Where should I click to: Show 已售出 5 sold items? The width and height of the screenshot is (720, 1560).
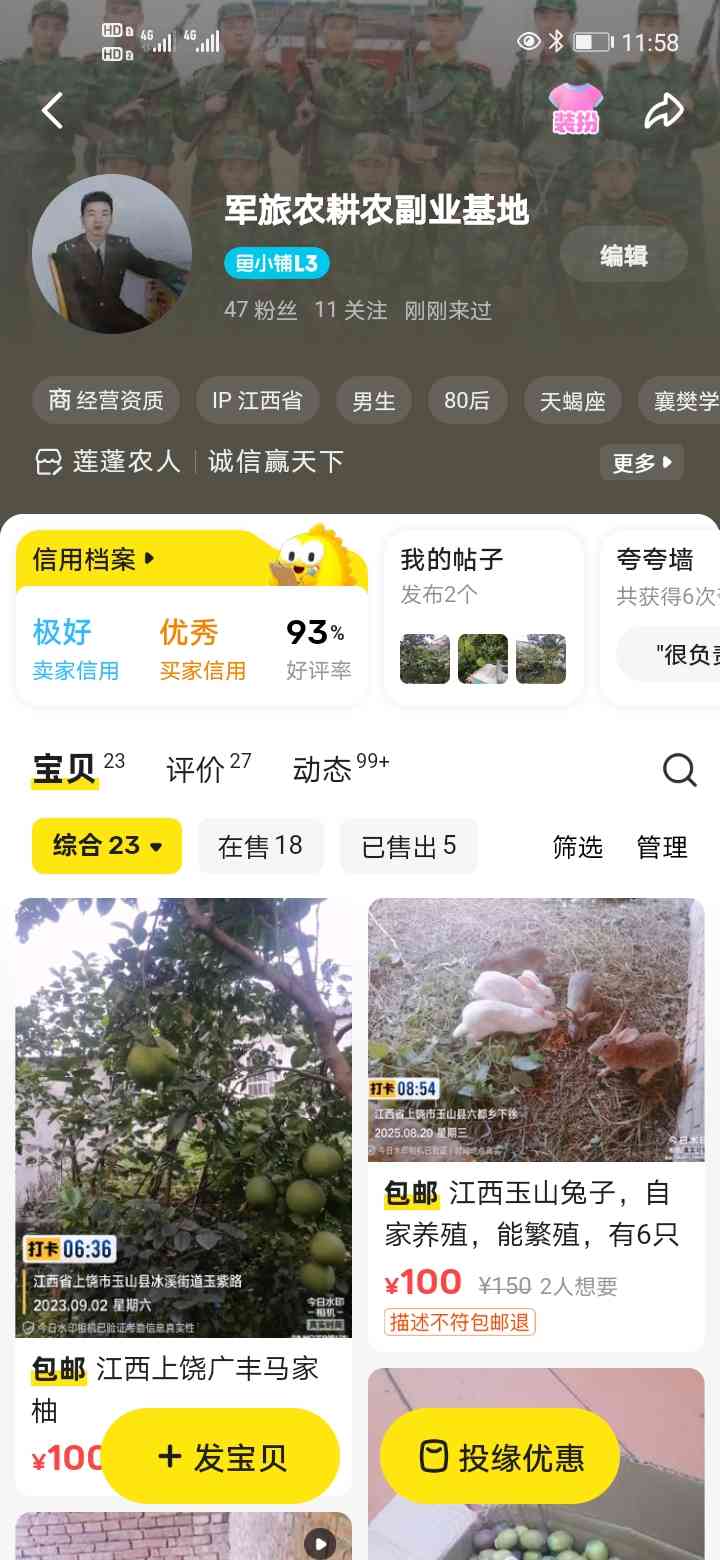click(x=408, y=846)
